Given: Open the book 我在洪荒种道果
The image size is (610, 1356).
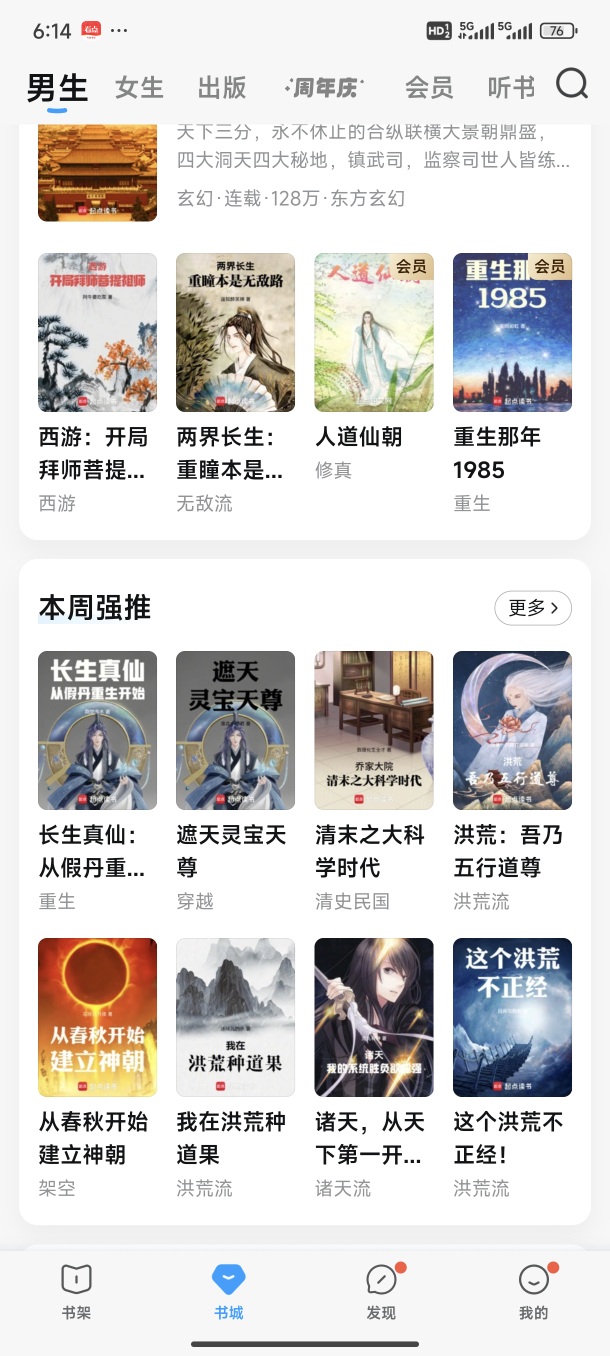Looking at the screenshot, I should pos(235,1017).
